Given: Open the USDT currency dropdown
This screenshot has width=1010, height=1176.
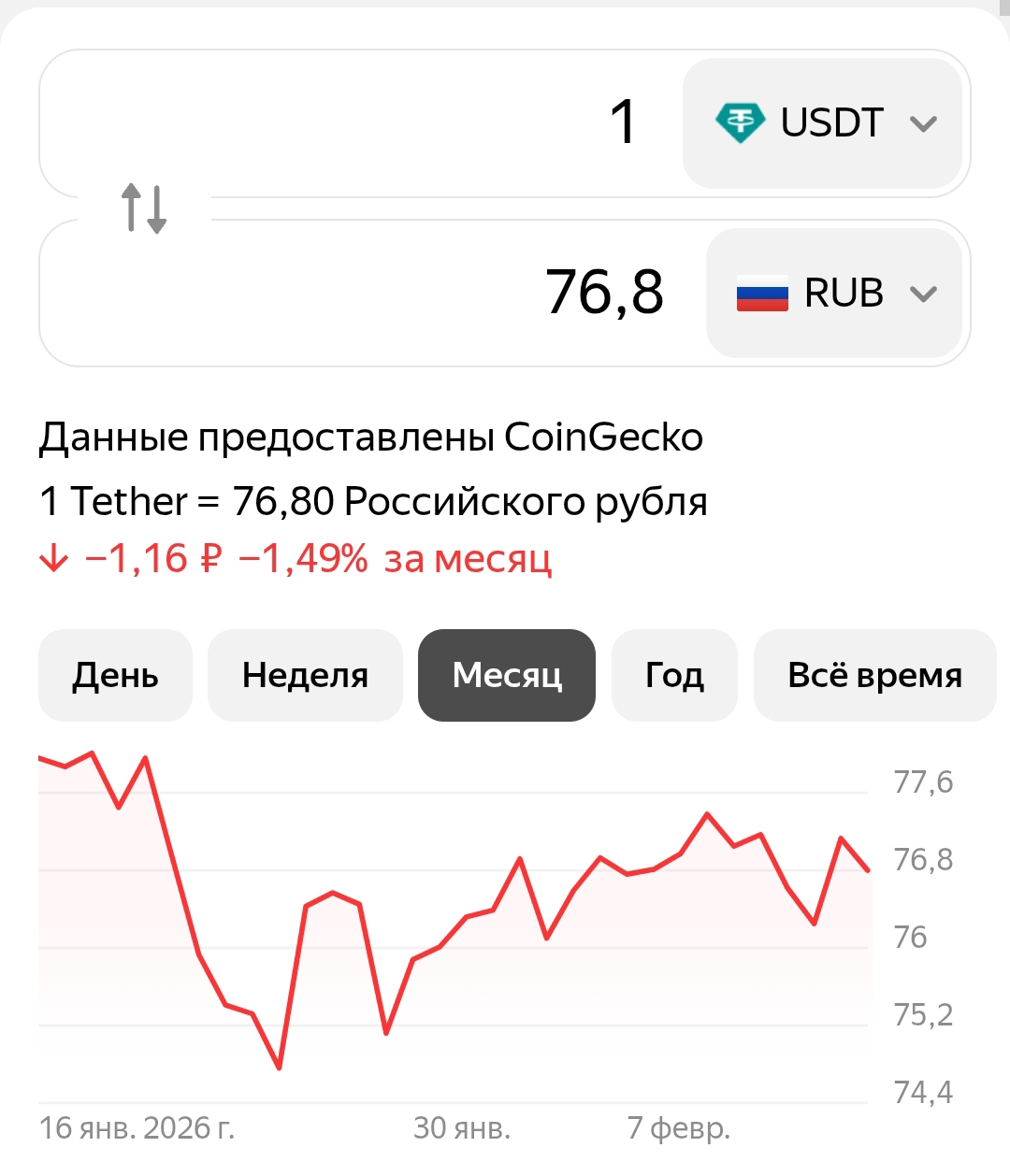Looking at the screenshot, I should [822, 123].
